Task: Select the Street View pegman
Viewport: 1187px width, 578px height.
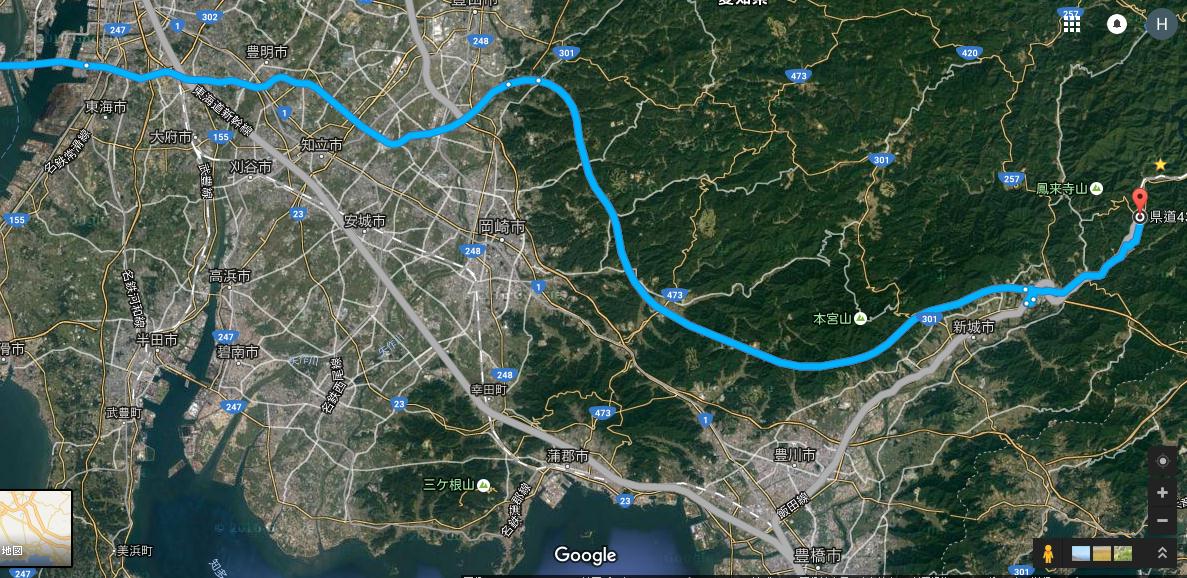Action: 1047,552
